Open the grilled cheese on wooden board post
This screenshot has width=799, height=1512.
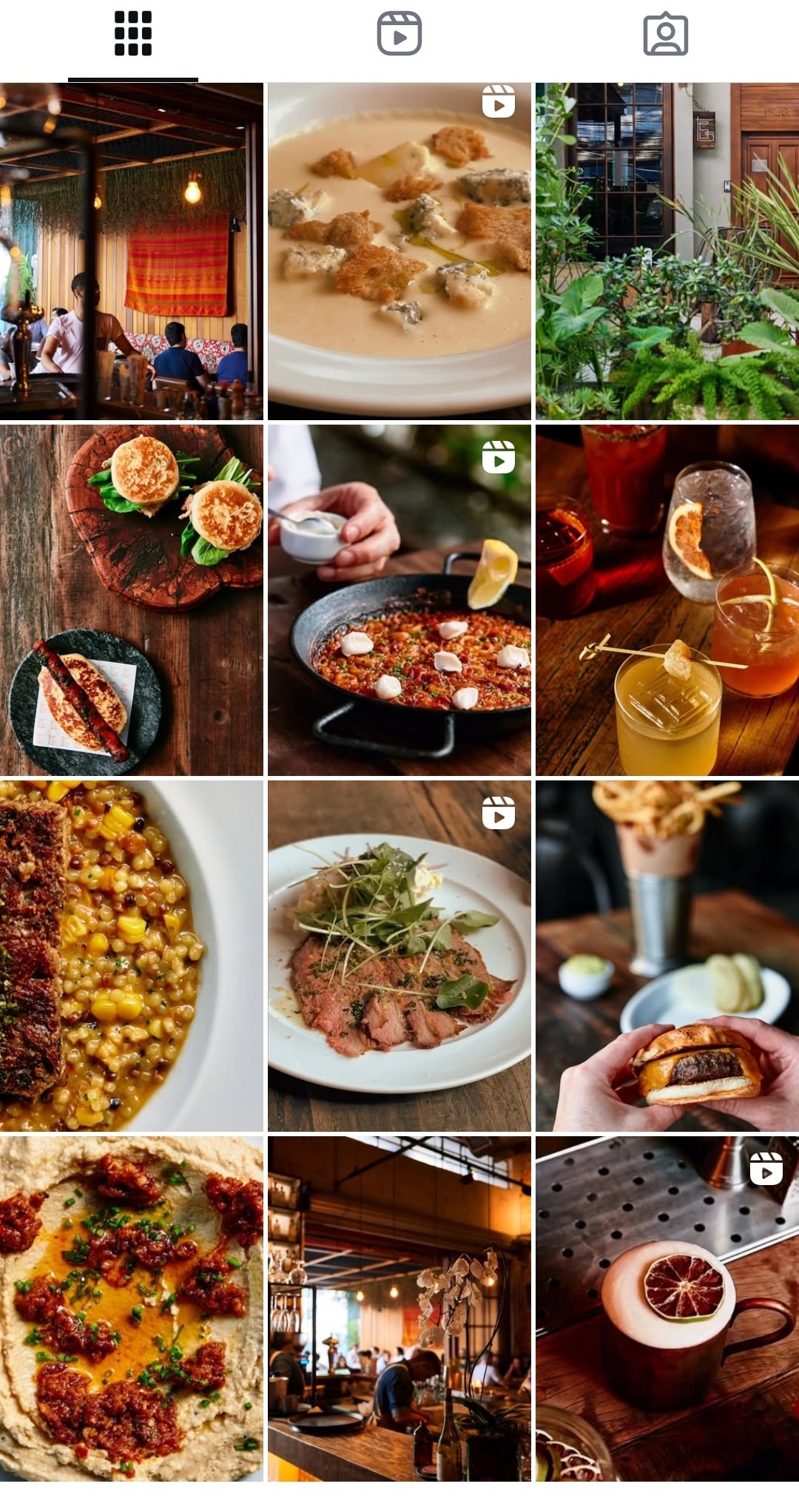click(132, 600)
